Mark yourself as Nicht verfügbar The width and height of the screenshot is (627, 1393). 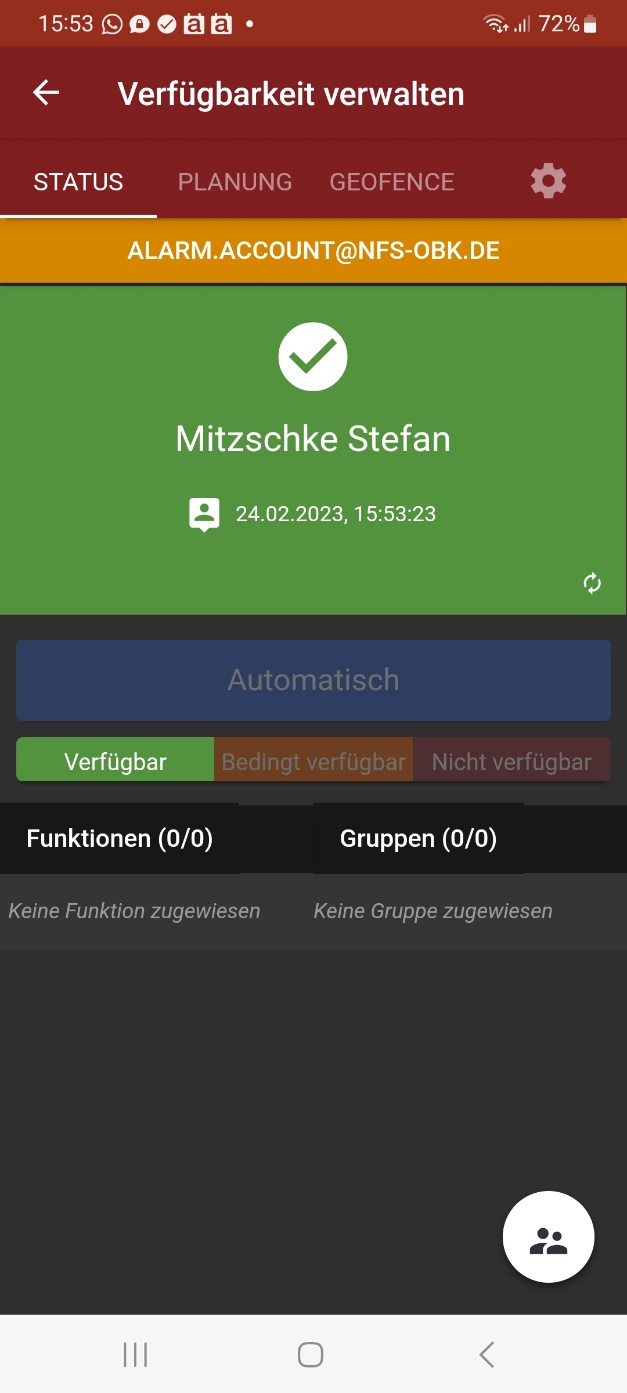coord(511,762)
